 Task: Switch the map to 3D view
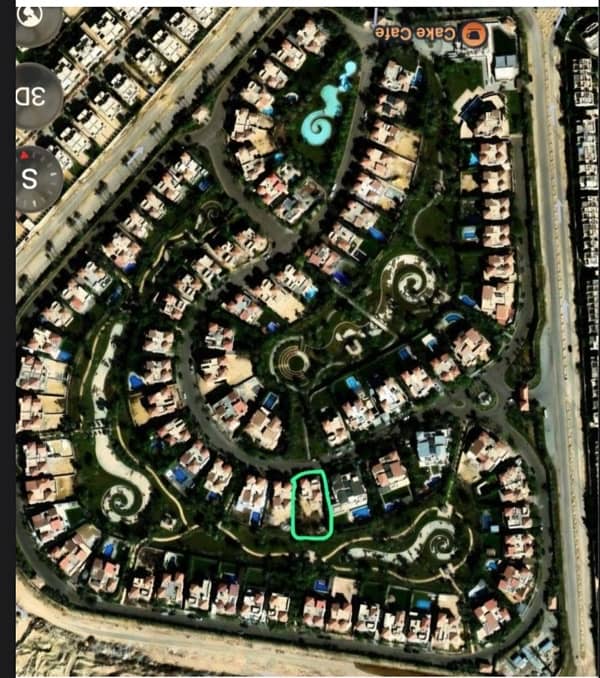[34, 96]
